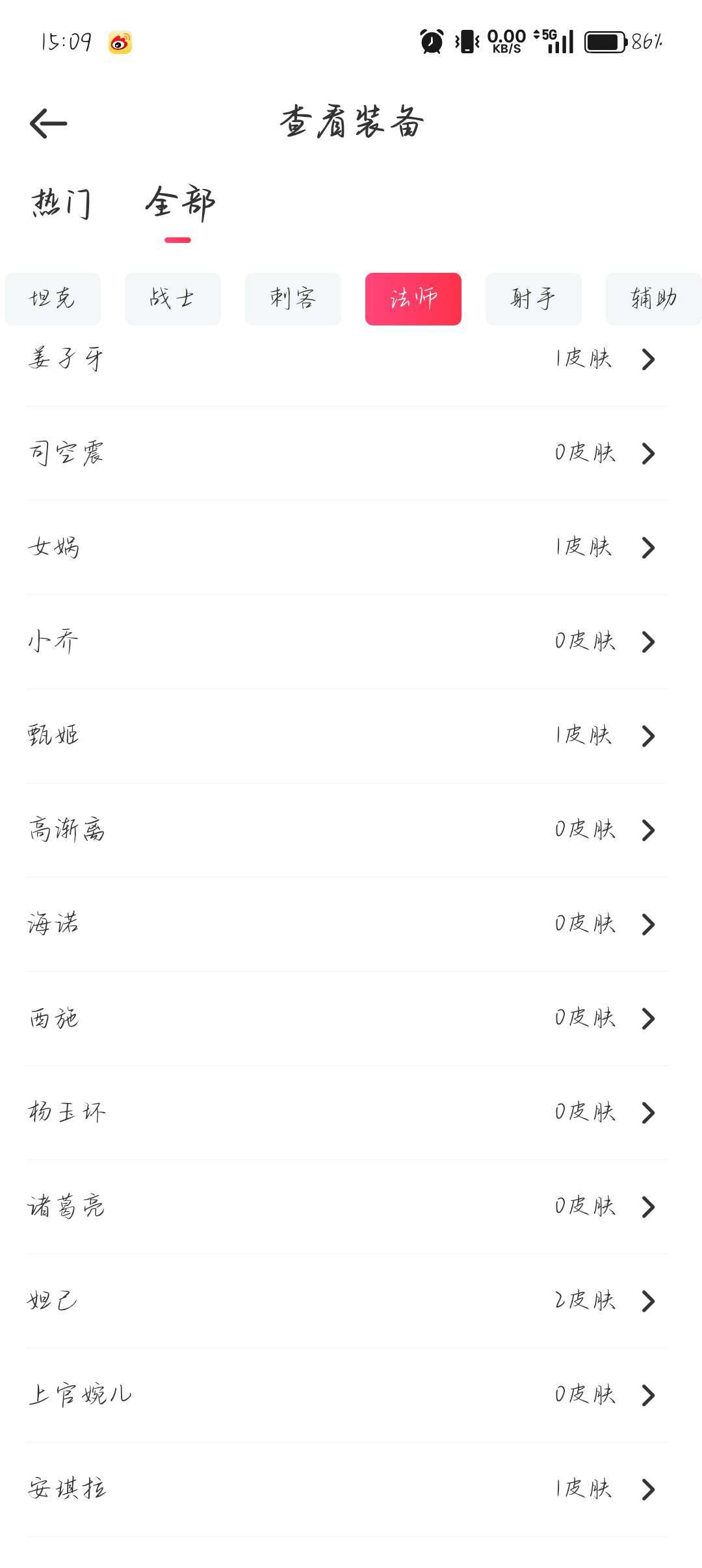702x1568 pixels.
Task: View 高渐离 equipment
Action: tap(347, 830)
